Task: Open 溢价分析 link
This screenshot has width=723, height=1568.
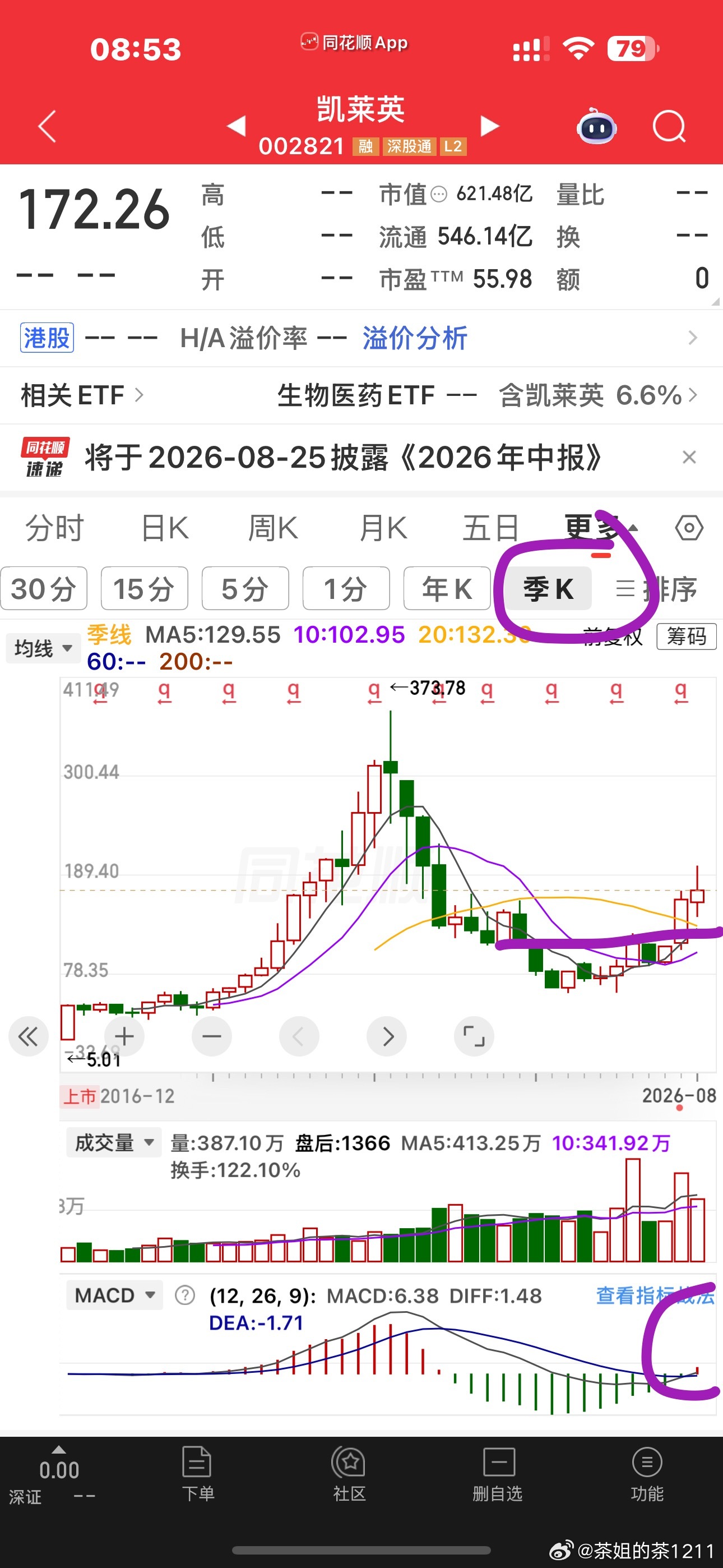Action: (x=415, y=338)
